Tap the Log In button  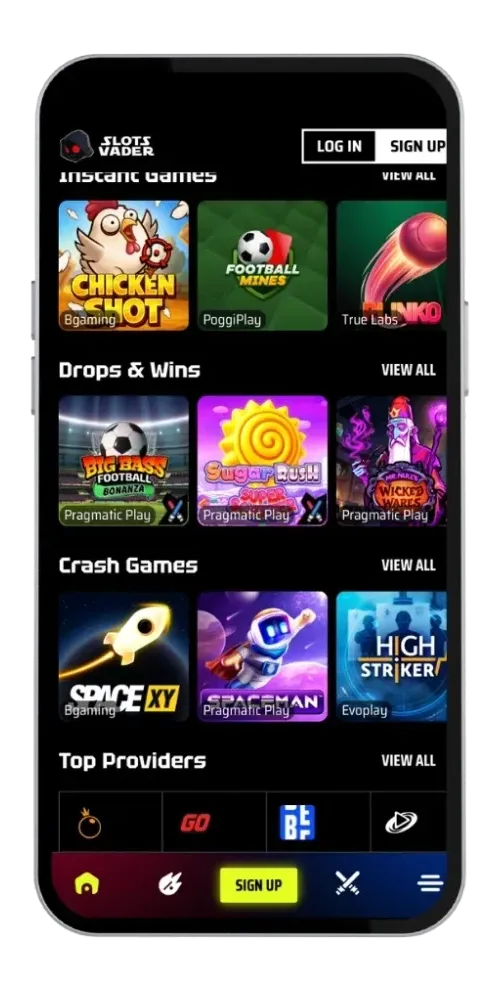339,146
